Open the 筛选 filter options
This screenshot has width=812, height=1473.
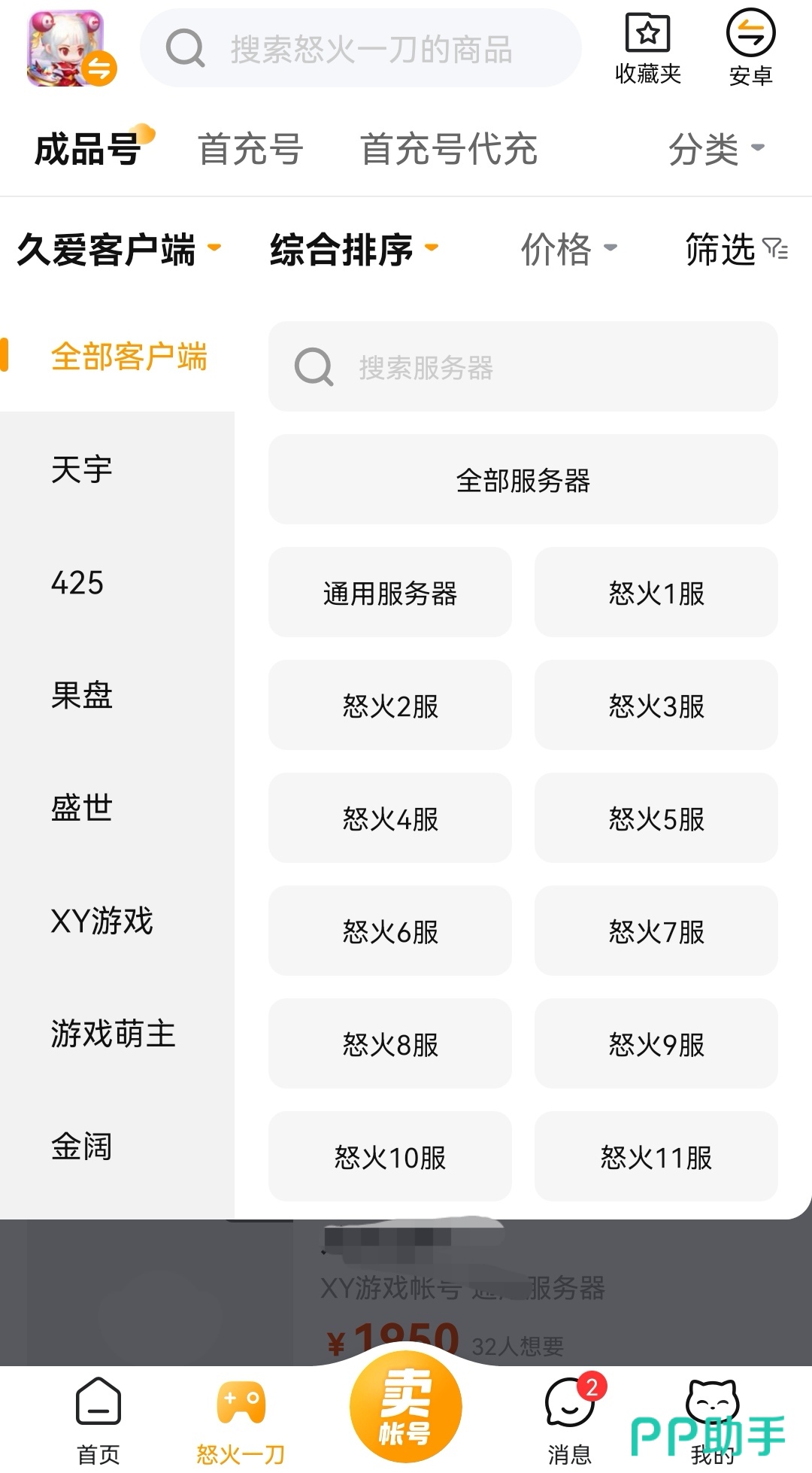point(735,249)
